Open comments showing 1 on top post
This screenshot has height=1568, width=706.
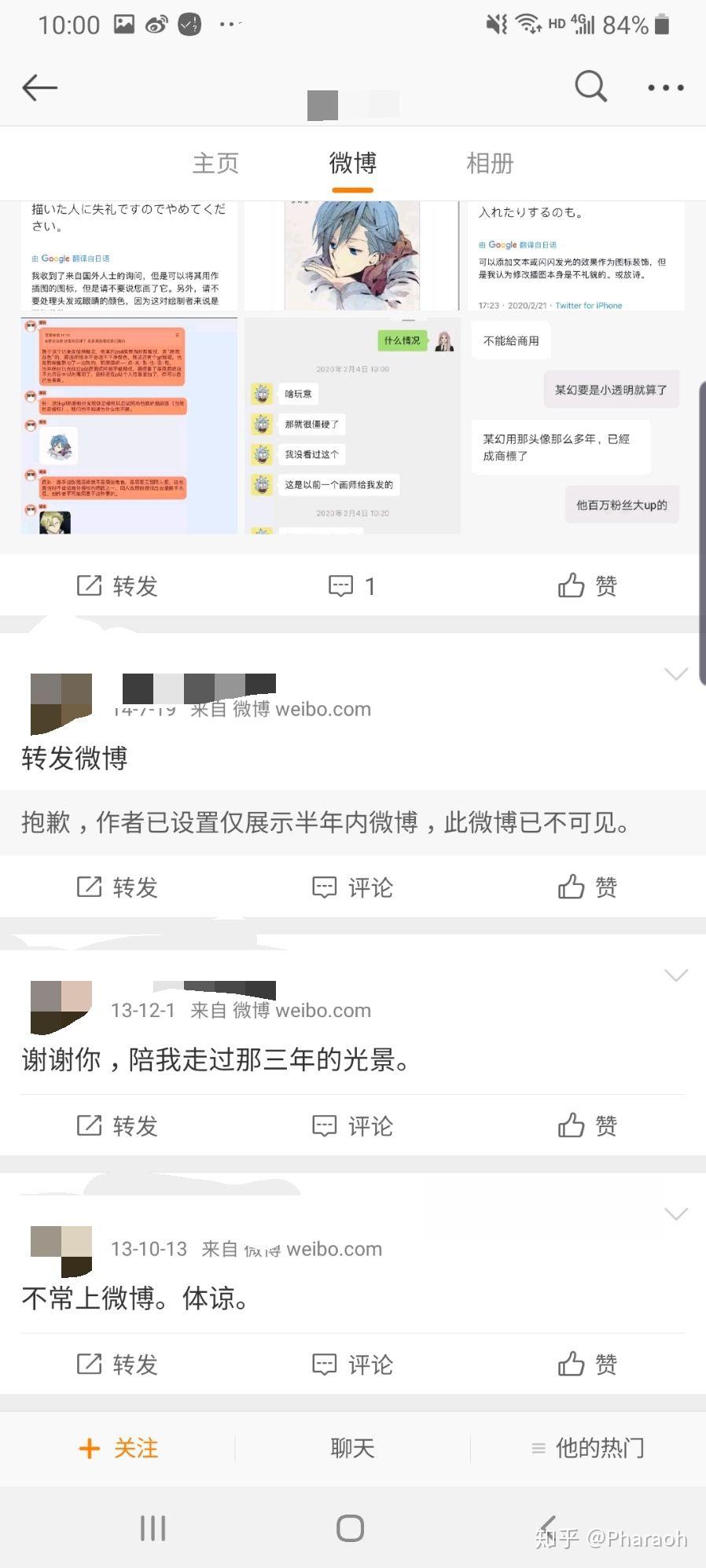pos(352,586)
